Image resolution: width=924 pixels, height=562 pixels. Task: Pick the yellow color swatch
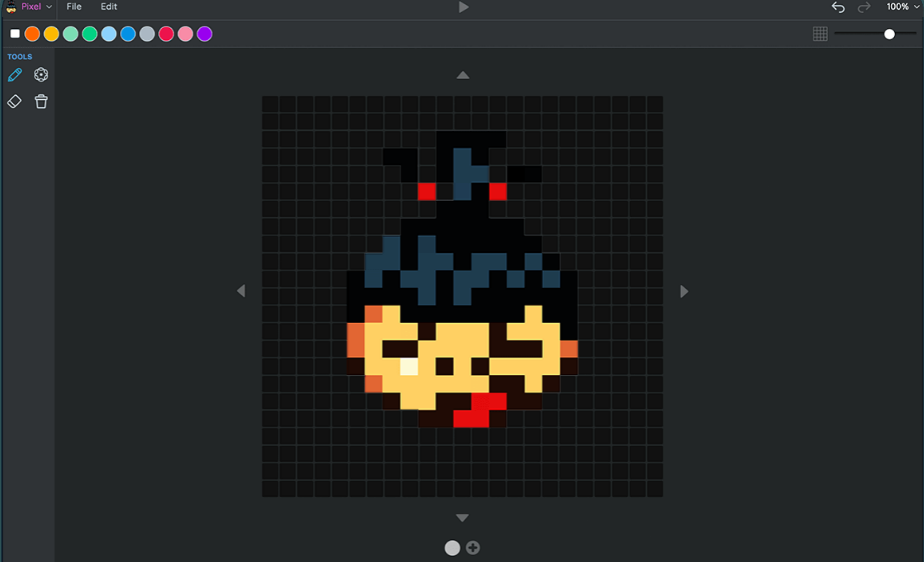(51, 34)
